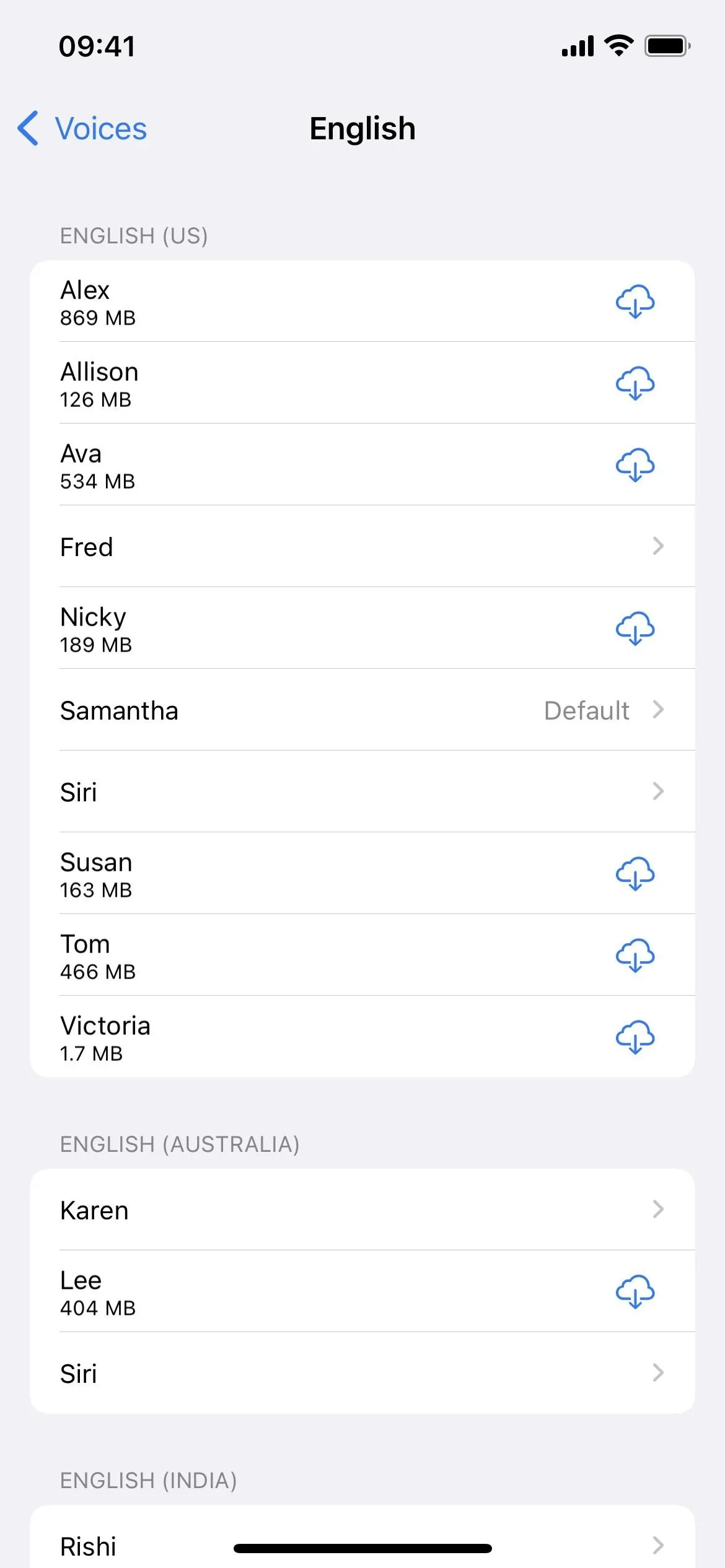The image size is (725, 1568).
Task: Open the Karen voice options
Action: 362,1209
